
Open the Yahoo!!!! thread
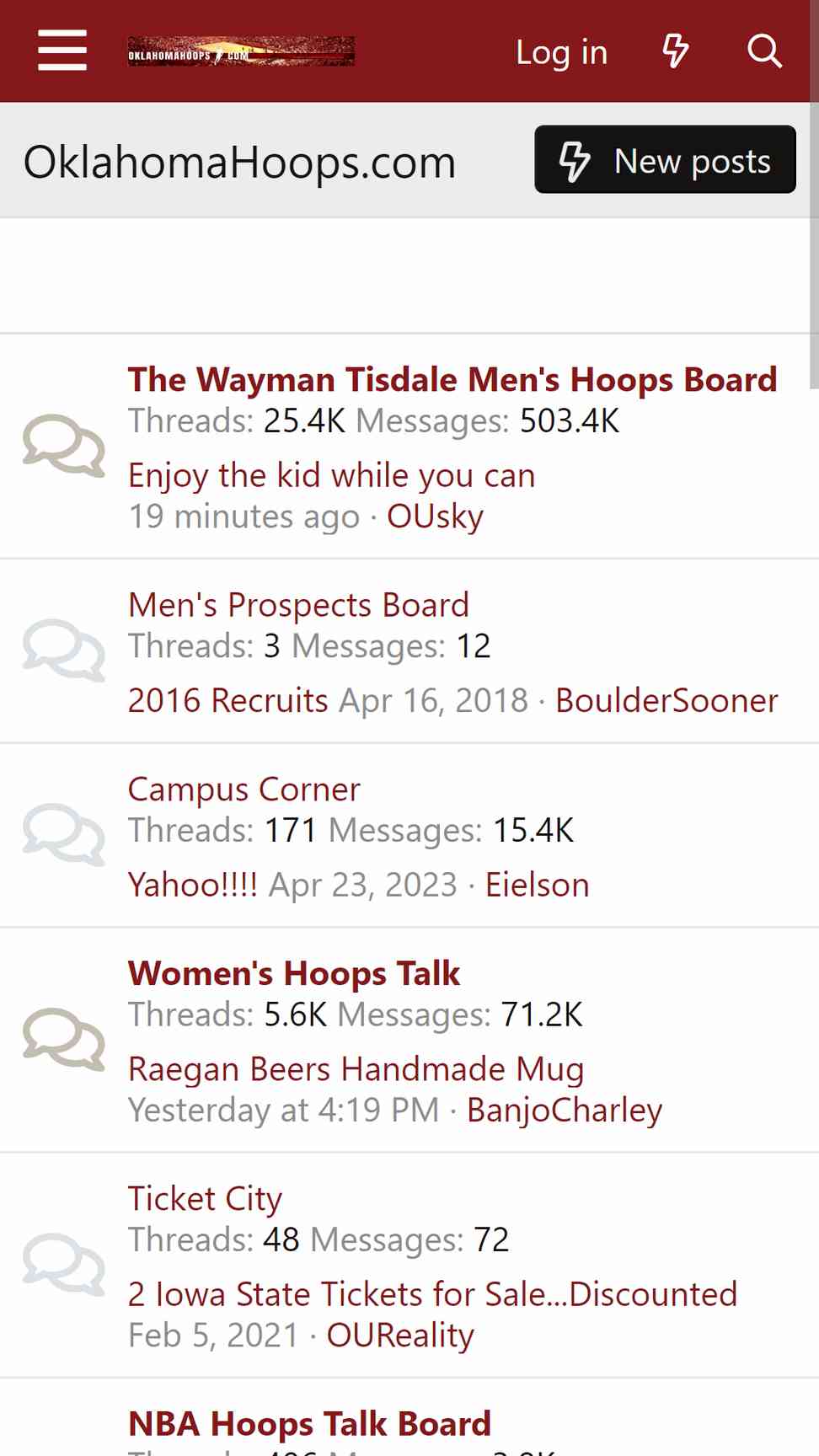(x=193, y=885)
